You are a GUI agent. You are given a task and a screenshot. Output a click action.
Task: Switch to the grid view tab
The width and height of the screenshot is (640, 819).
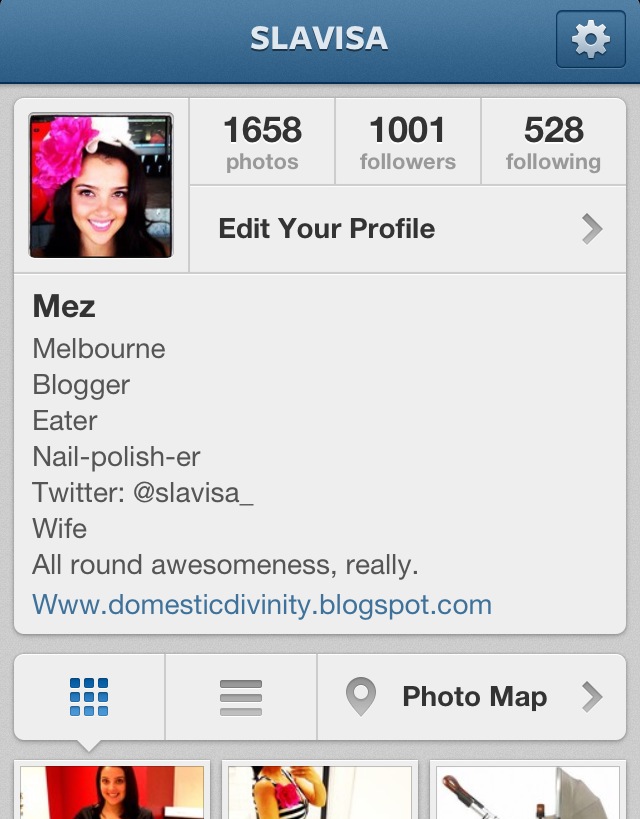[x=90, y=697]
